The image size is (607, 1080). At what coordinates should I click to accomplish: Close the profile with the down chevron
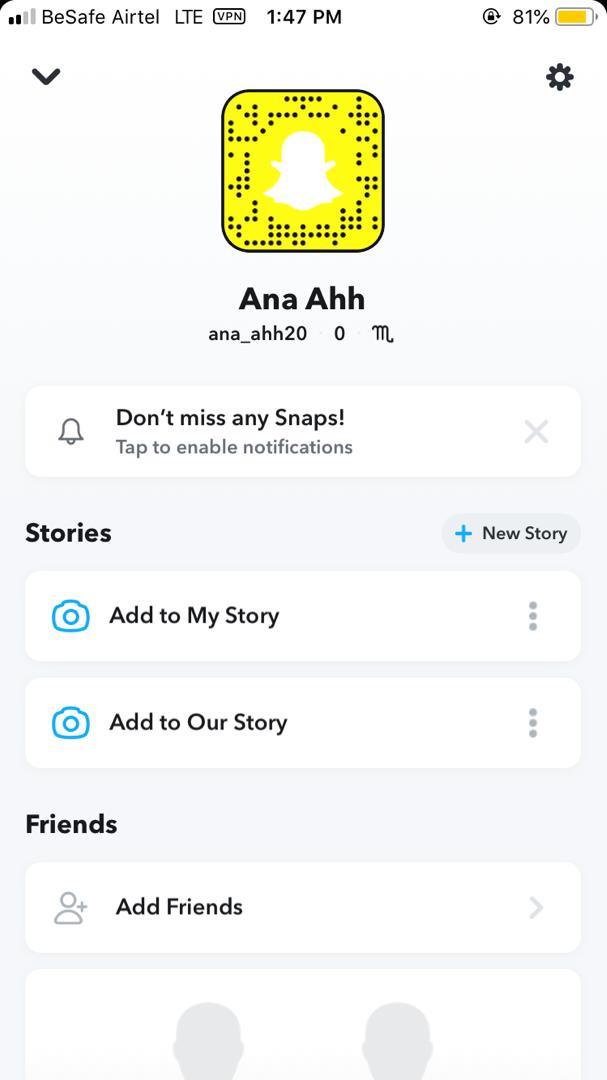46,77
